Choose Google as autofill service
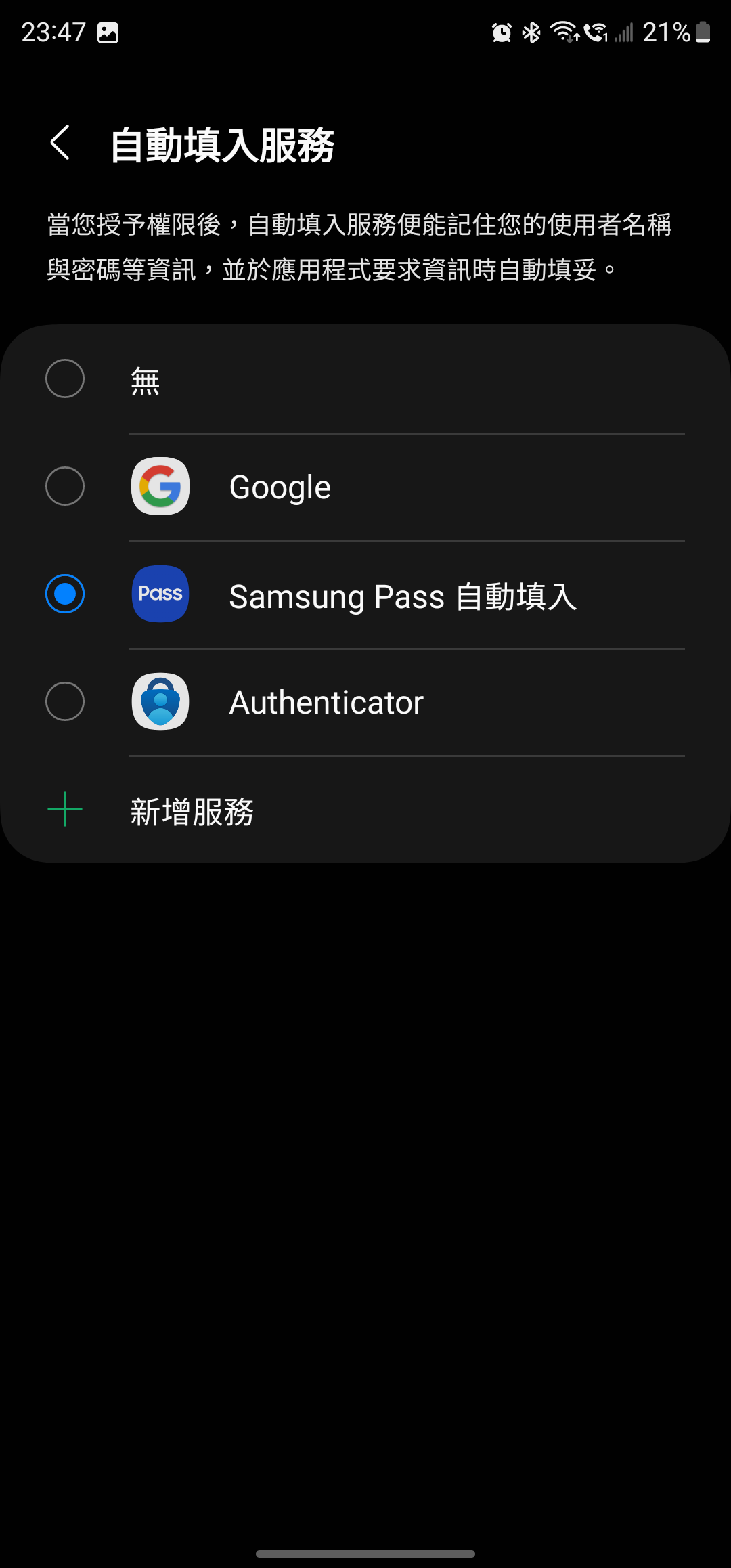The width and height of the screenshot is (731, 1568). pyautogui.click(x=65, y=486)
